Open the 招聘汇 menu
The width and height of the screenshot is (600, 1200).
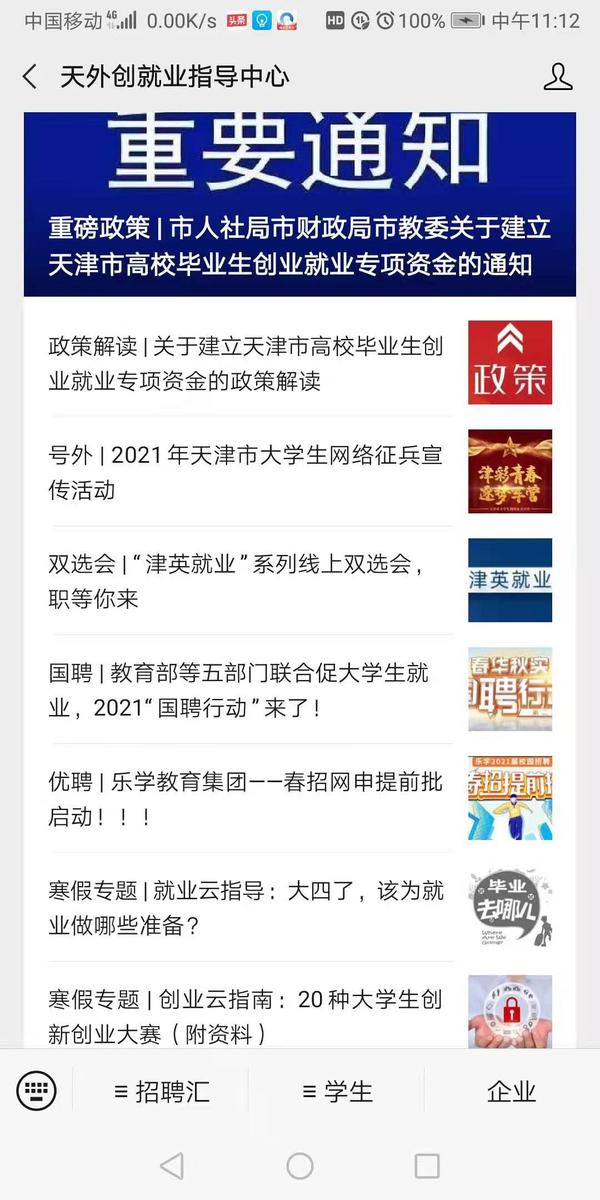[x=161, y=1091]
